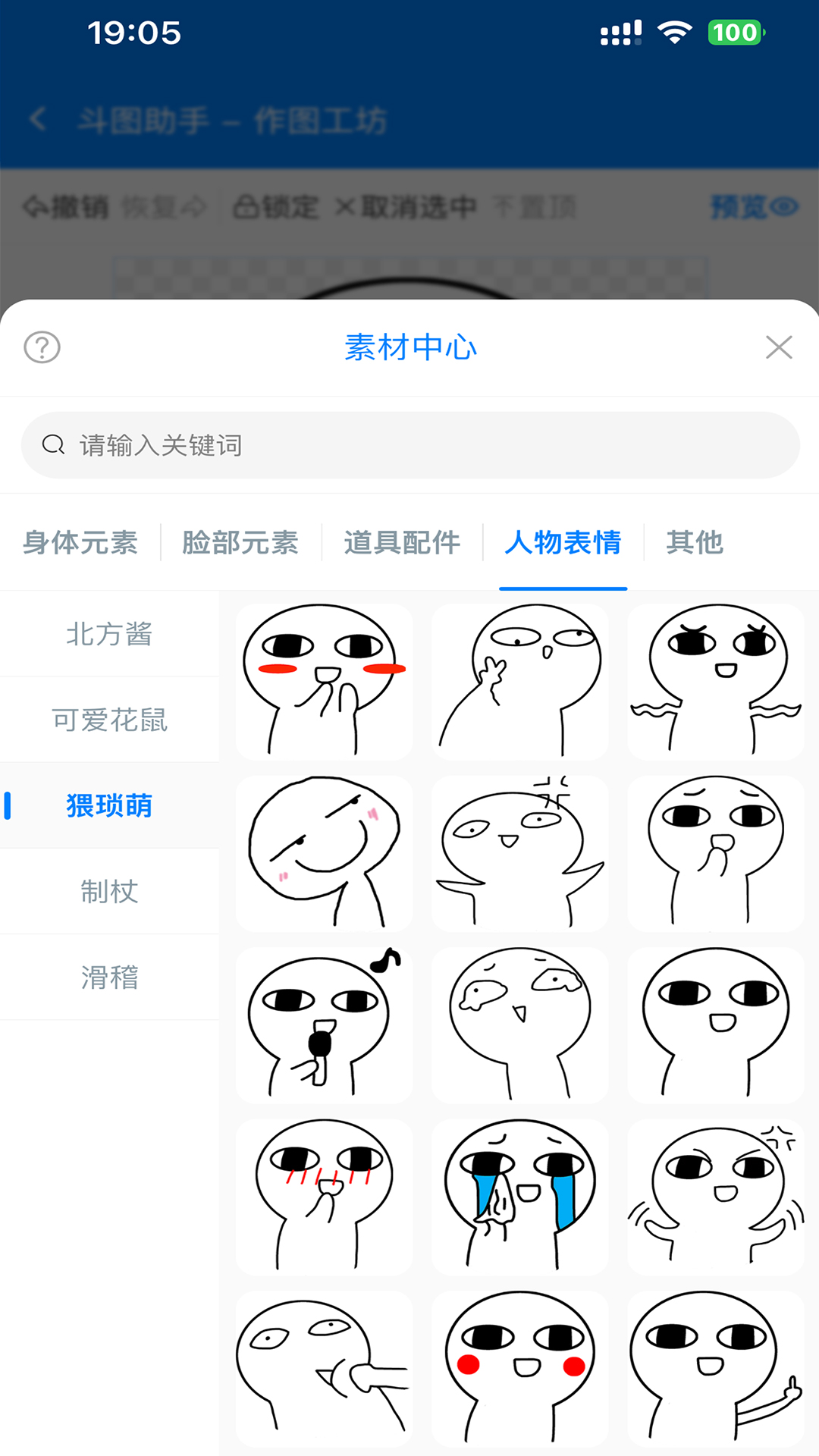This screenshot has height=1456, width=819.
Task: Click the search magnifier icon
Action: tap(52, 445)
